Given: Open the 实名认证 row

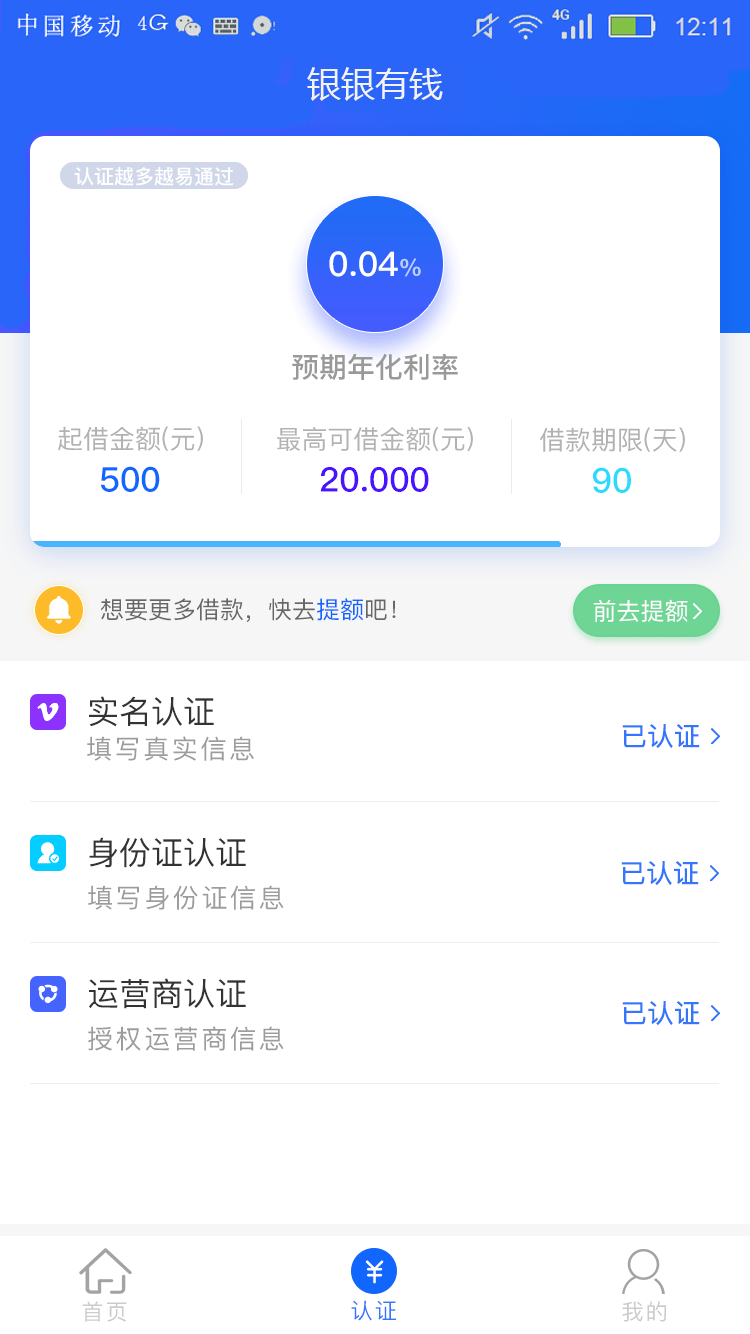Looking at the screenshot, I should (x=375, y=731).
